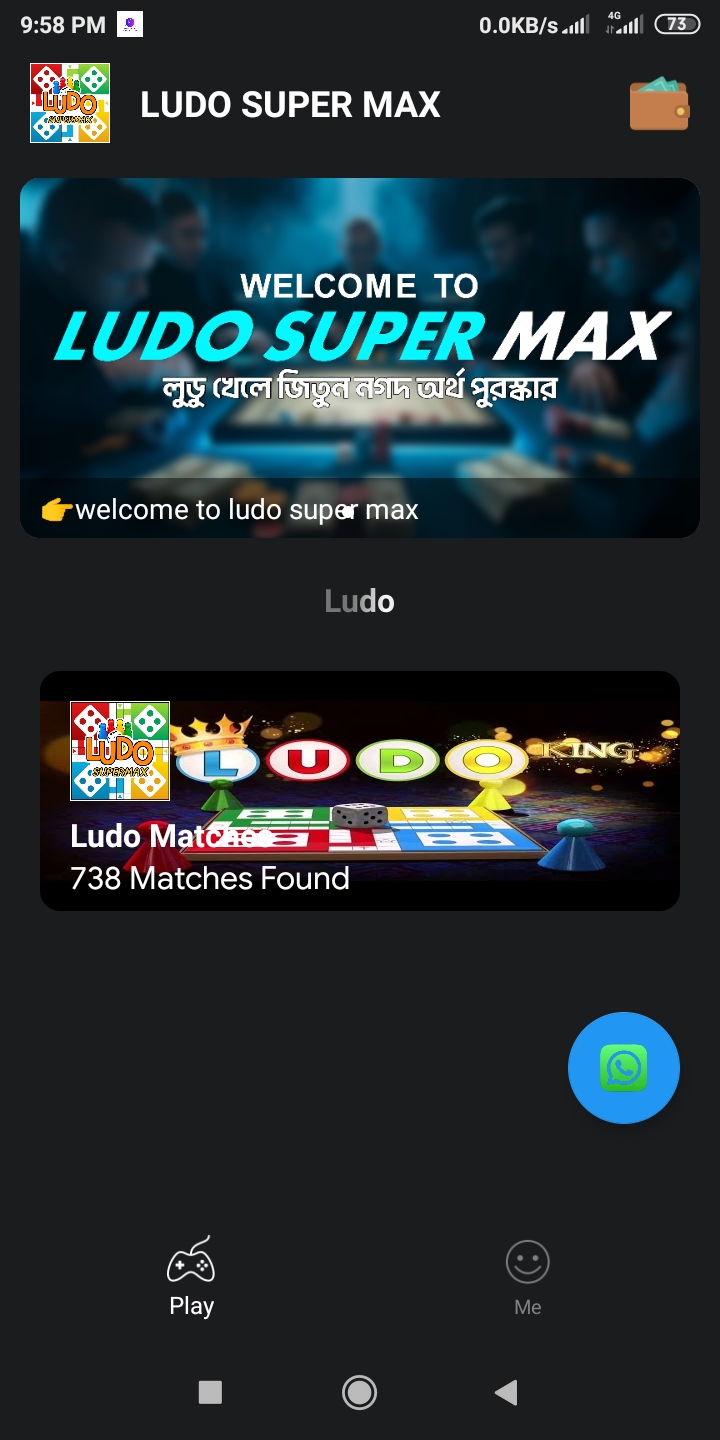The width and height of the screenshot is (720, 1440).
Task: Open the Ludo Matches card
Action: pos(360,790)
